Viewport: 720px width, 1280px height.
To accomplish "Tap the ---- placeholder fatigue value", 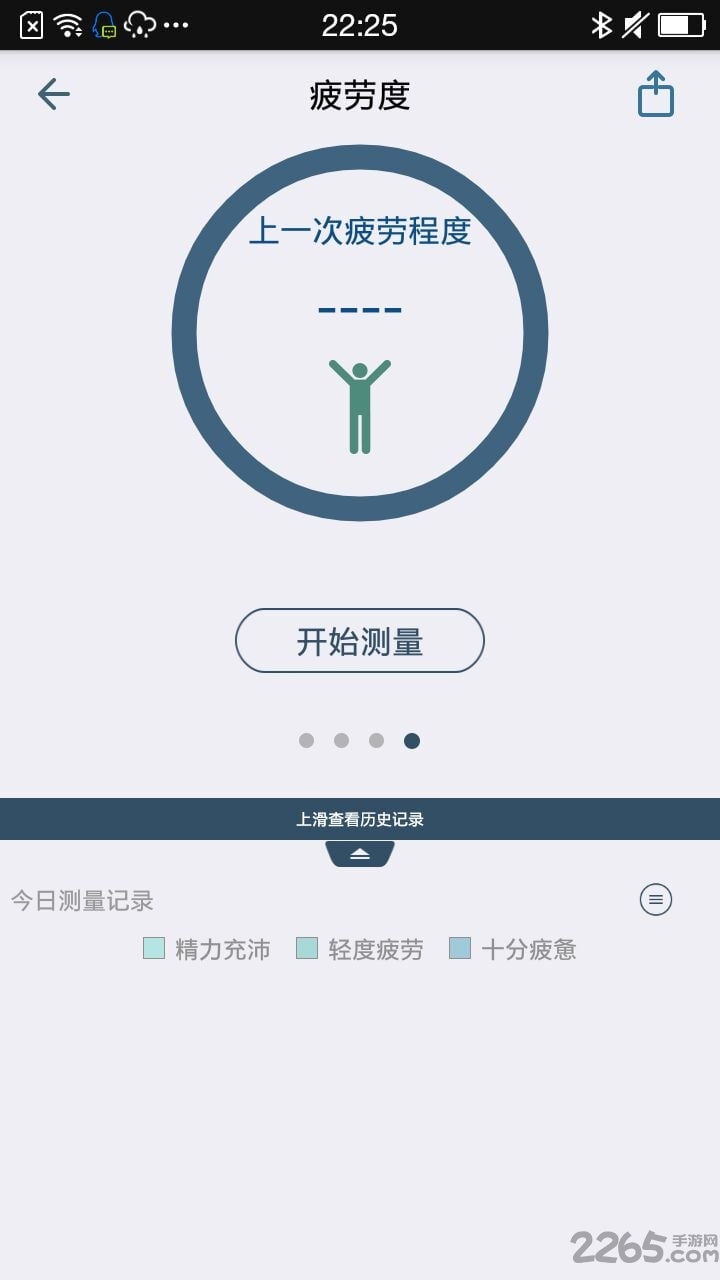I will click(359, 309).
